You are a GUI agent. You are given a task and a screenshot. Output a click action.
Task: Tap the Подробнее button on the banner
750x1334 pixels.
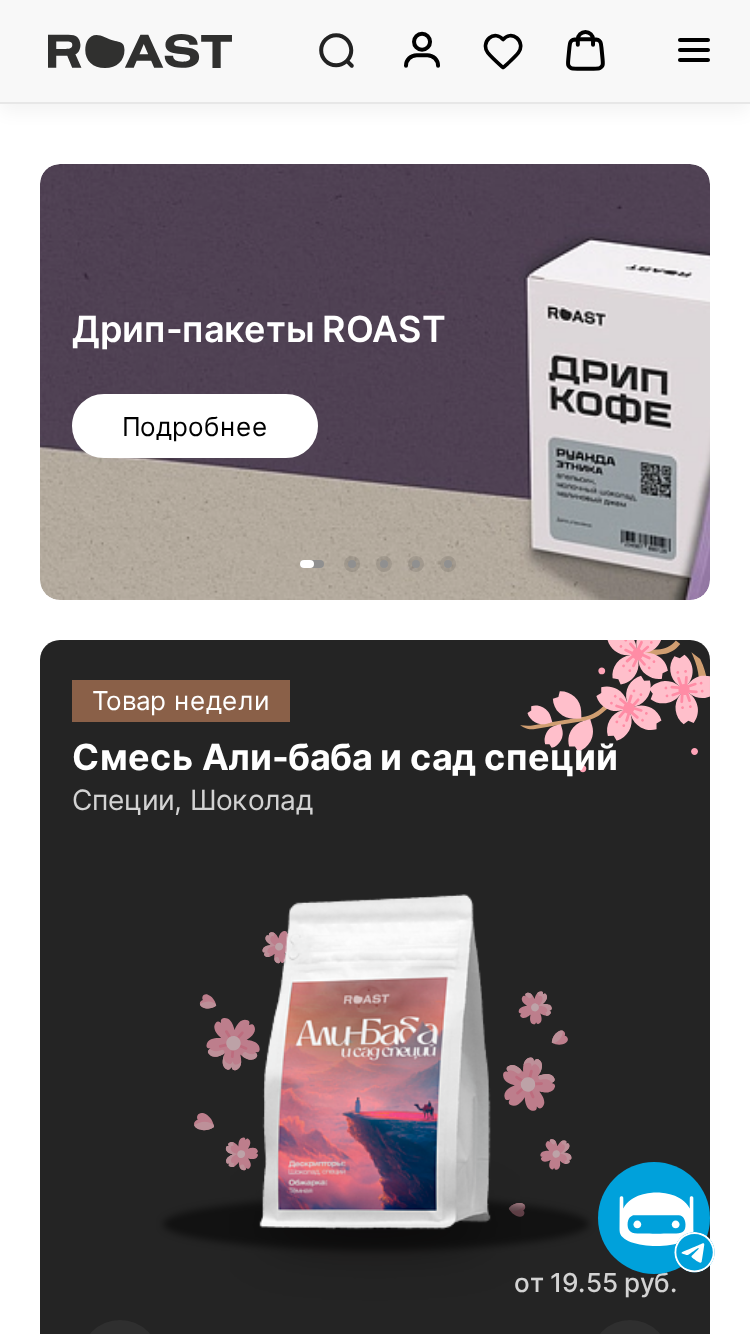(195, 426)
